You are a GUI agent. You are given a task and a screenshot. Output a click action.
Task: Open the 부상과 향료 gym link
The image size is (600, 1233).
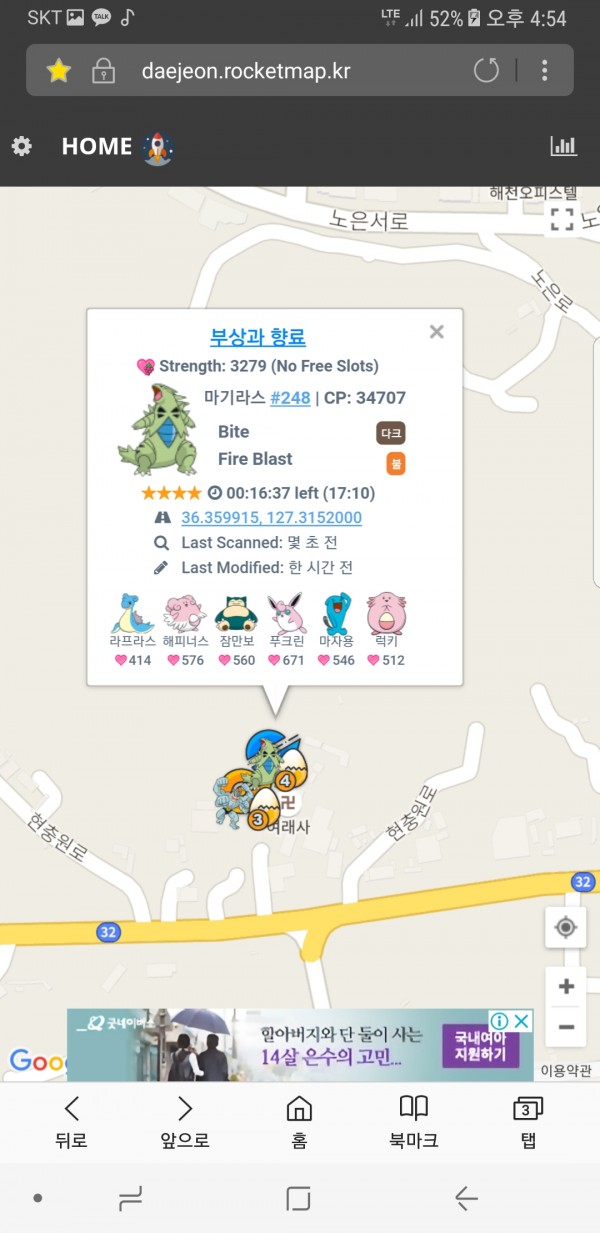[x=258, y=337]
